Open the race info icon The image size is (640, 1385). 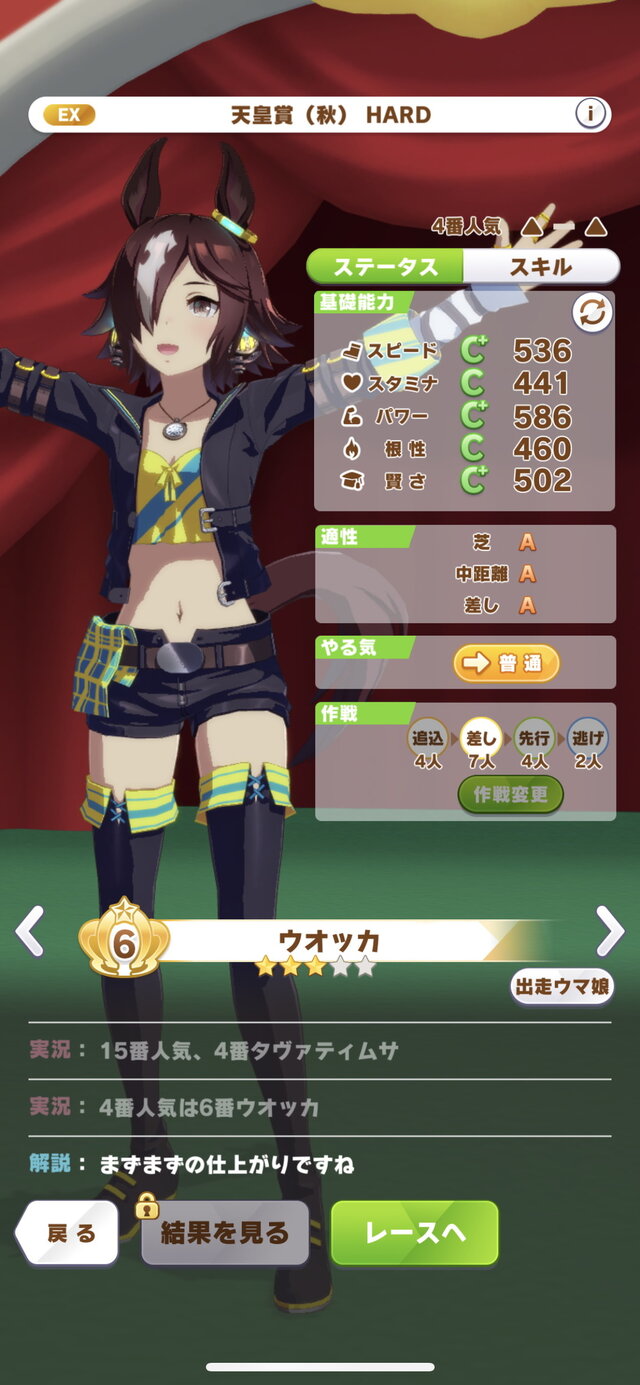[591, 114]
